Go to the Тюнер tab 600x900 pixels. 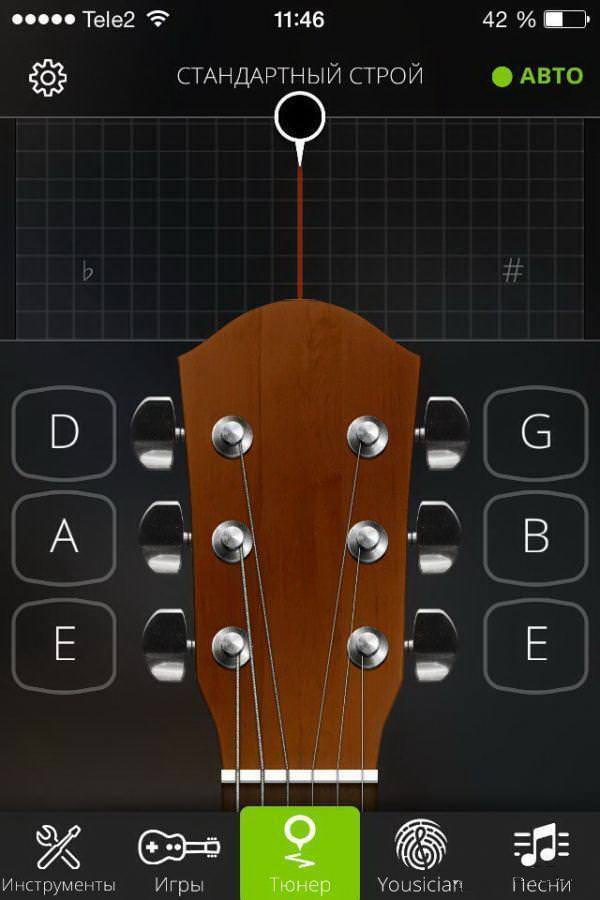pyautogui.click(x=300, y=855)
